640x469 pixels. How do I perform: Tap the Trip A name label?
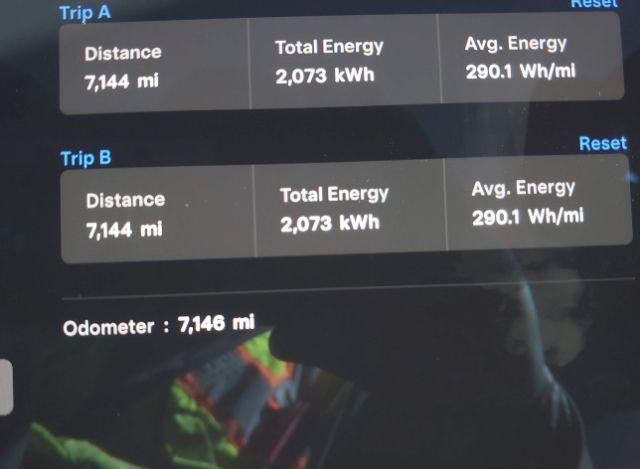[x=86, y=13]
